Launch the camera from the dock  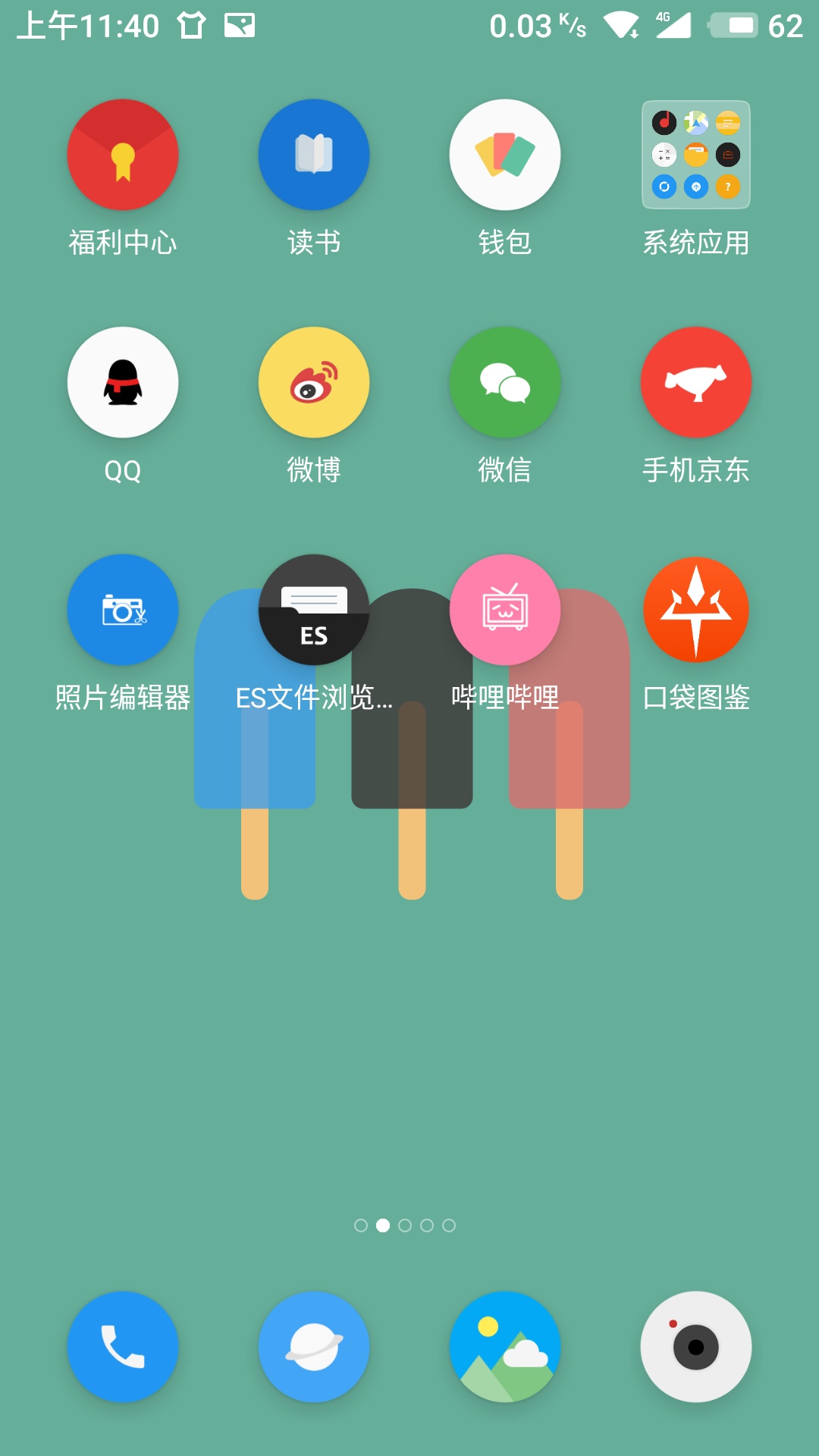[696, 1347]
